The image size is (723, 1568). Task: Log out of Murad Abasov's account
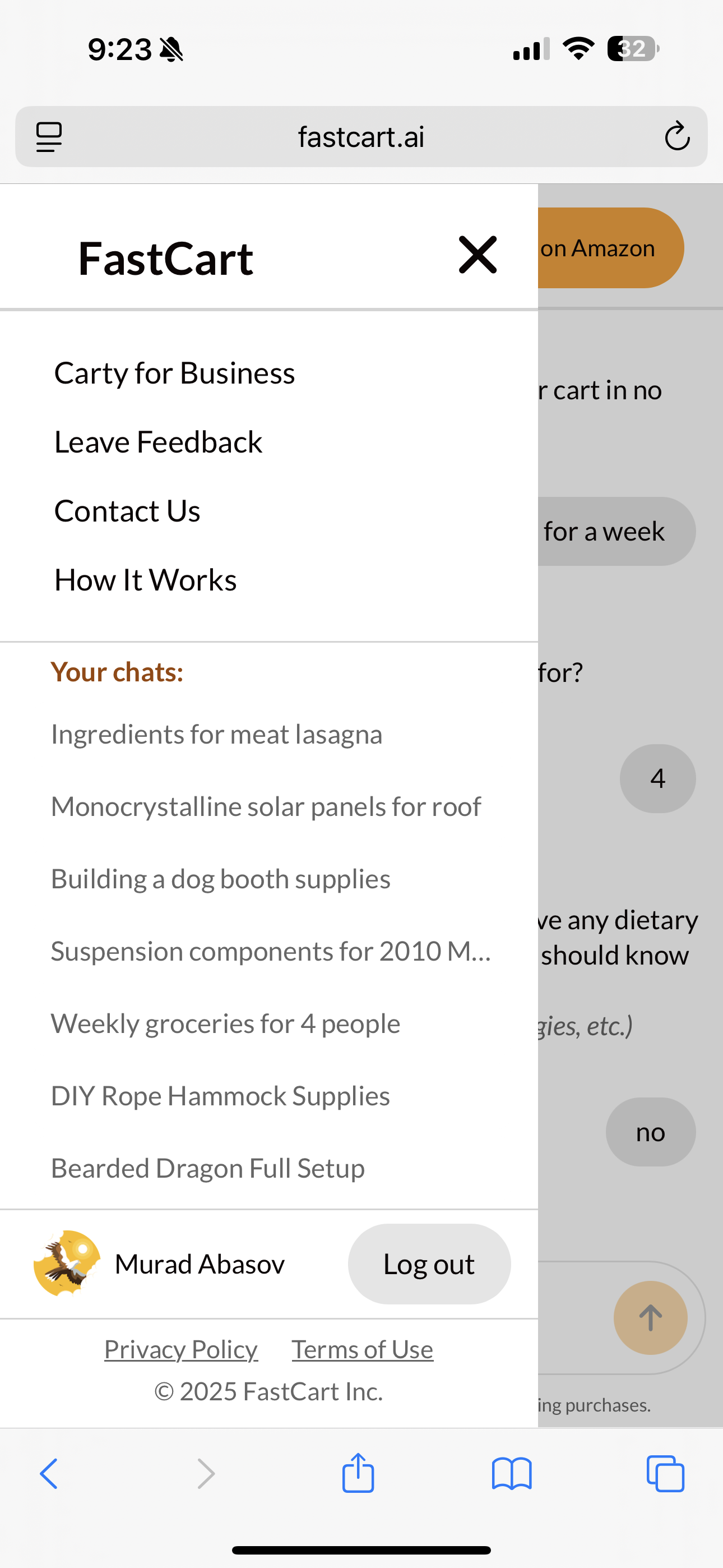[428, 1264]
